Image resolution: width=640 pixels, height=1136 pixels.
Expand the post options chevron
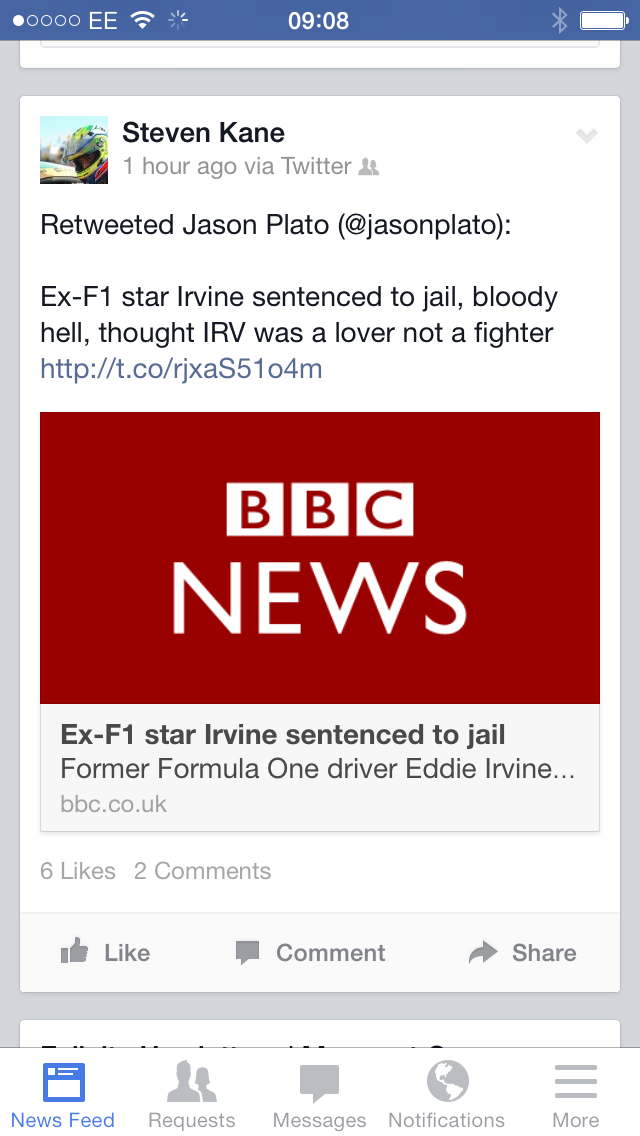pyautogui.click(x=587, y=136)
